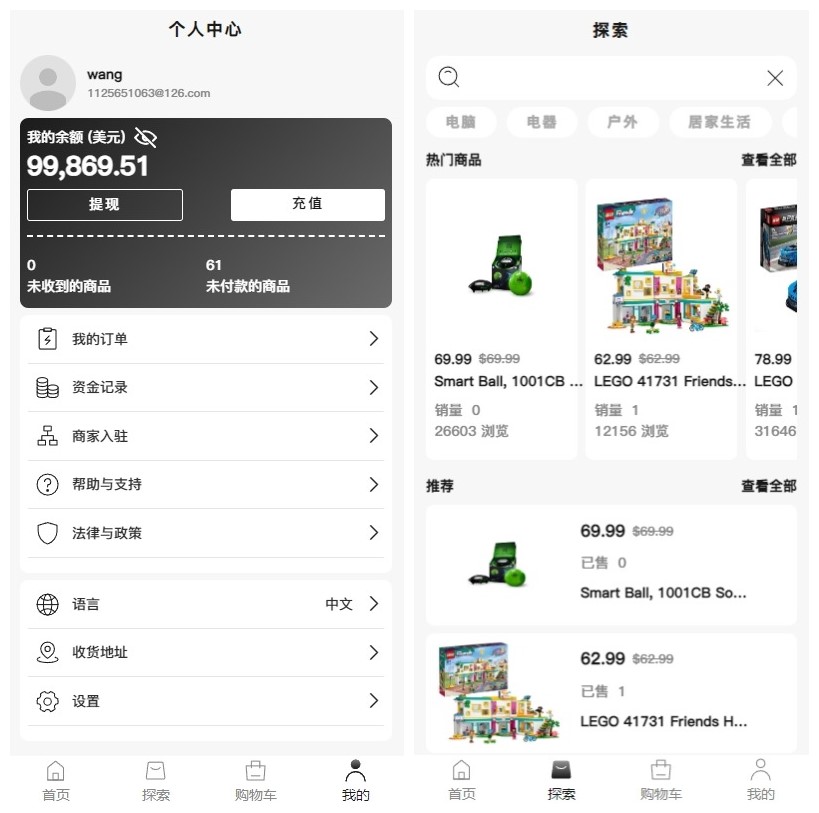View 资金记录

[206, 388]
